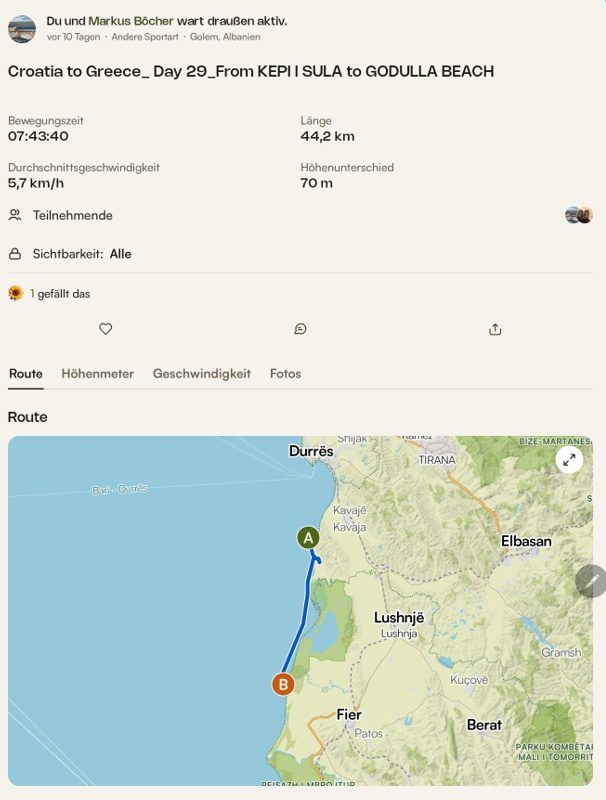606x800 pixels.
Task: Edit the activity with the pencil button
Action: click(x=591, y=581)
